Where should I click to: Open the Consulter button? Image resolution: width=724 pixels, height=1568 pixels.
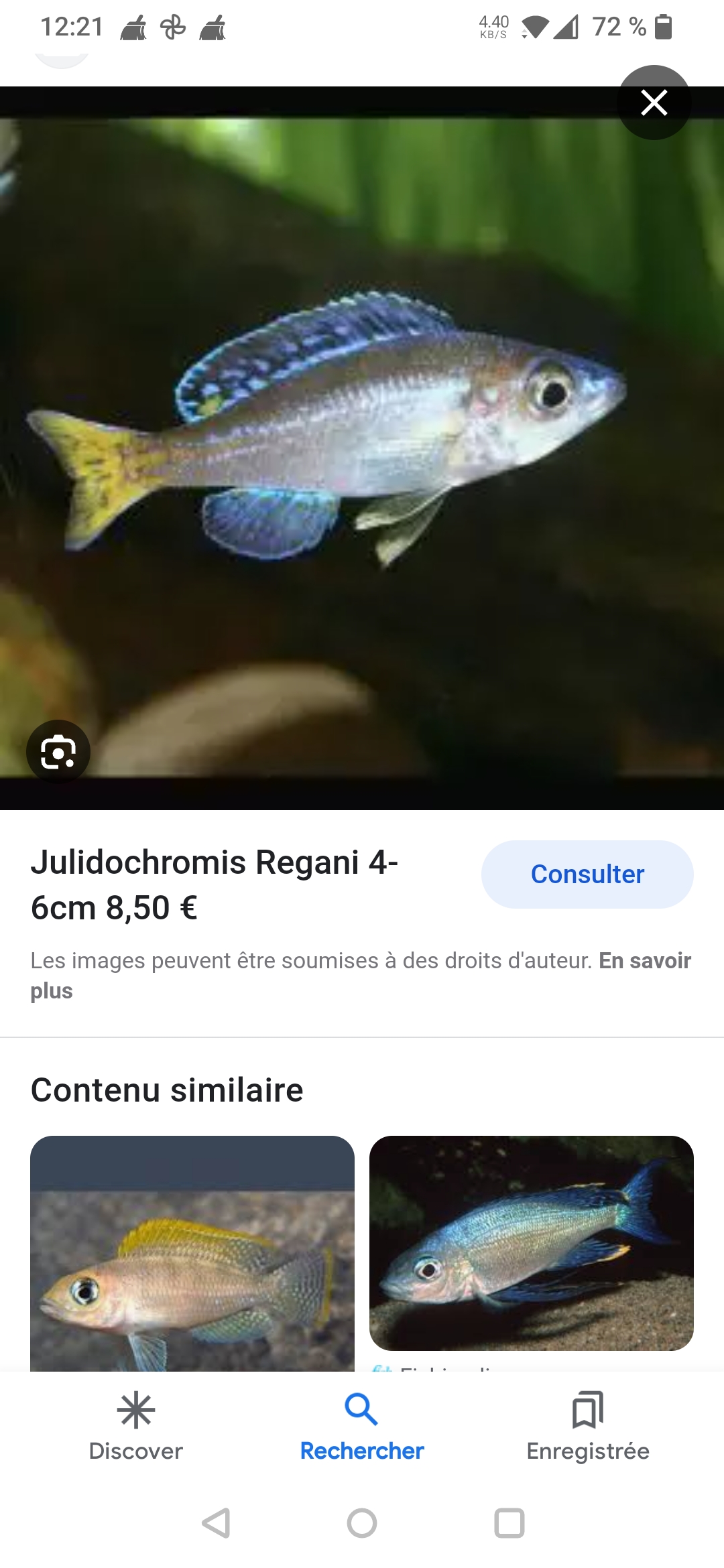click(x=587, y=874)
